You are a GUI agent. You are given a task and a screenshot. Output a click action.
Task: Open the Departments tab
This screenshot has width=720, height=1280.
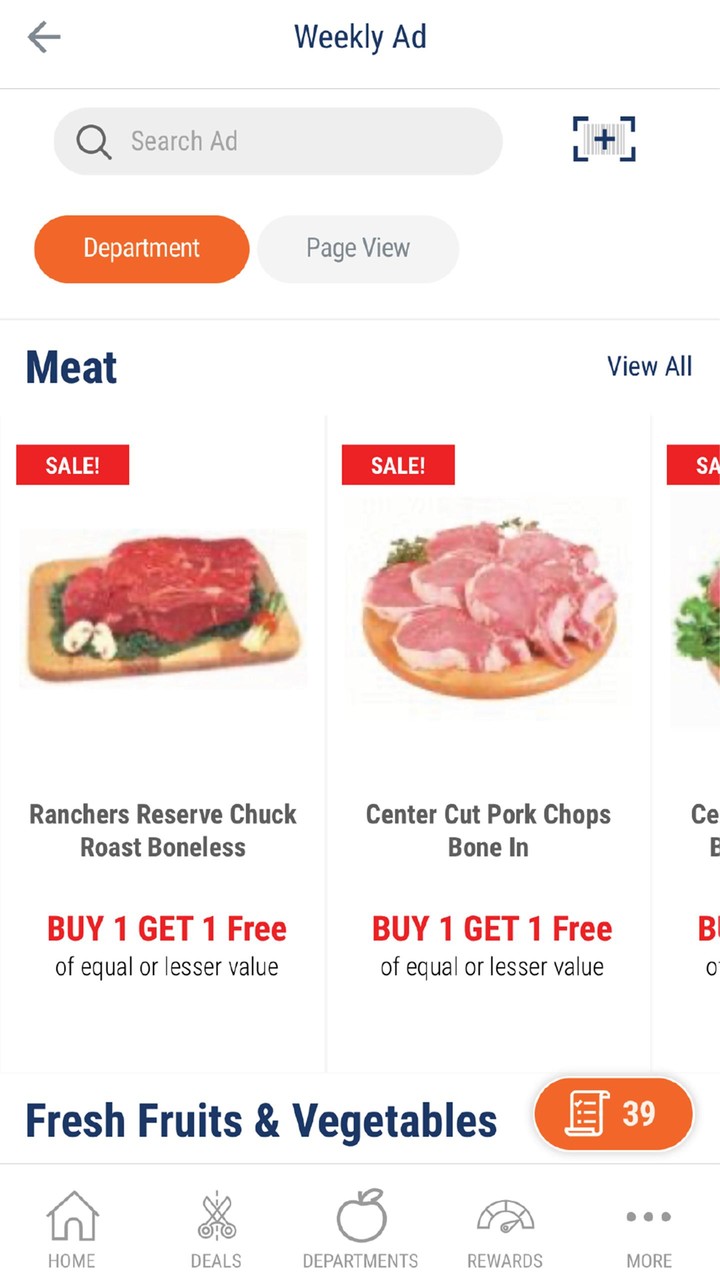tap(360, 1228)
